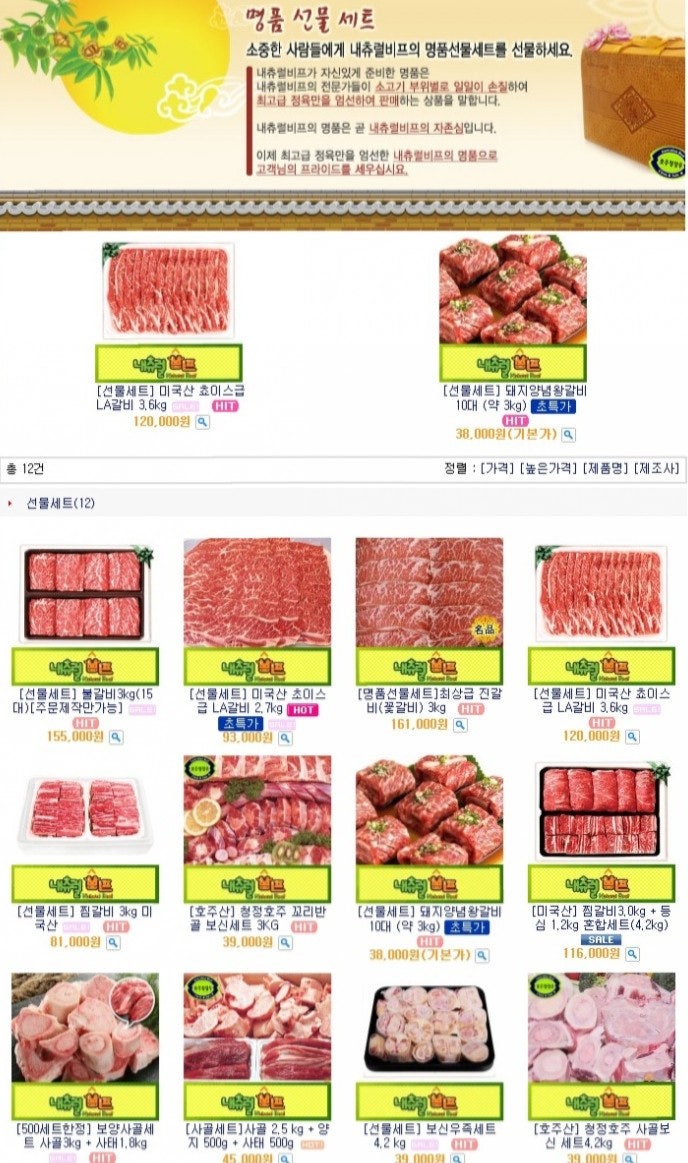
Task: Tap magnifier icon next to 161,000원 price
Action: pyautogui.click(x=460, y=724)
